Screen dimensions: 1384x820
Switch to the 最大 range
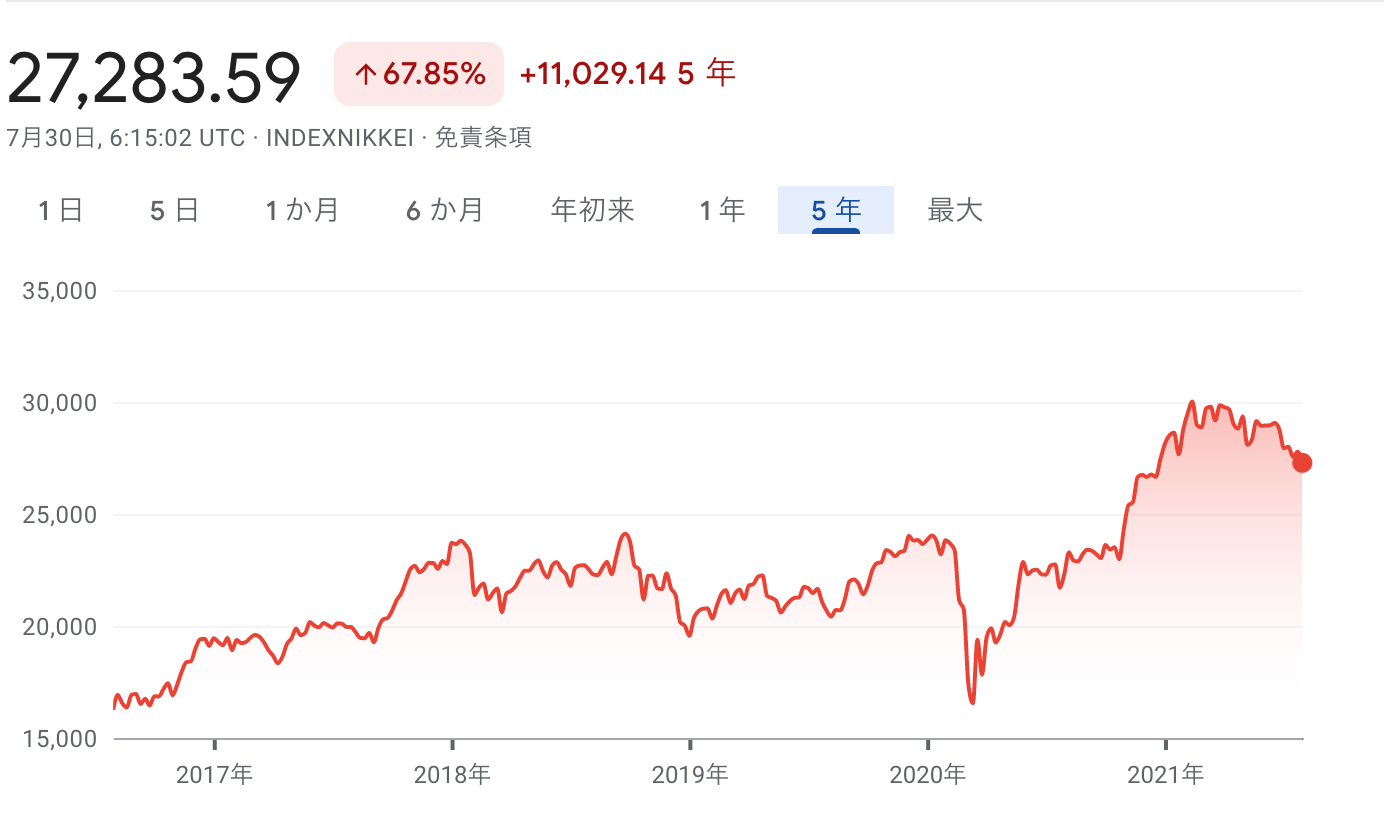pyautogui.click(x=956, y=210)
